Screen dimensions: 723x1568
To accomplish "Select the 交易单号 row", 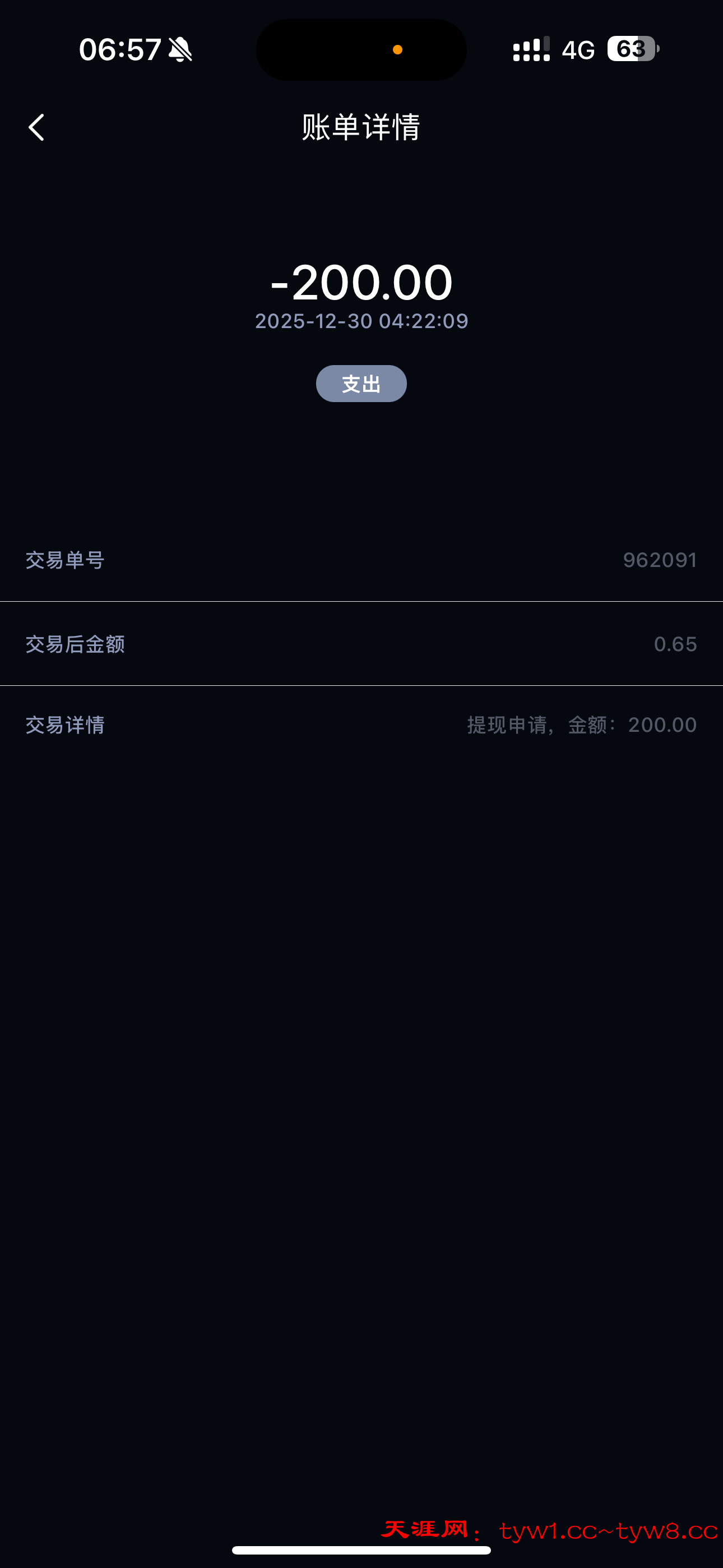I will coord(360,560).
